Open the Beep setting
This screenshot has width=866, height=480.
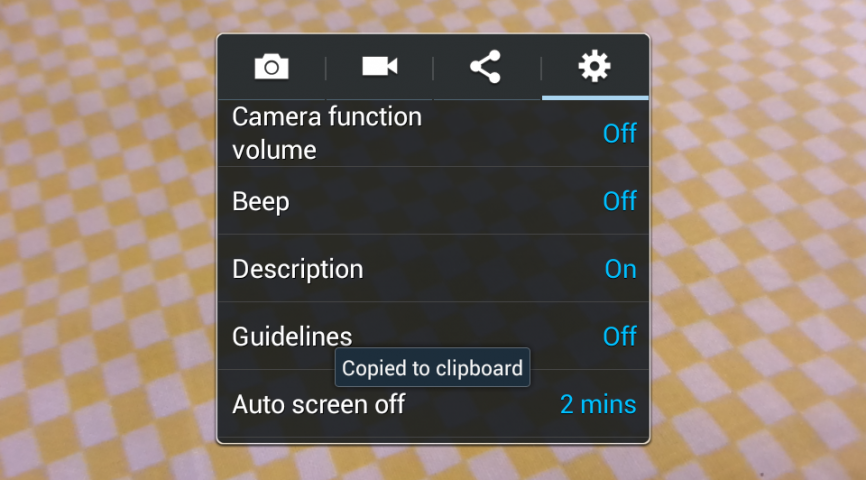pos(433,201)
